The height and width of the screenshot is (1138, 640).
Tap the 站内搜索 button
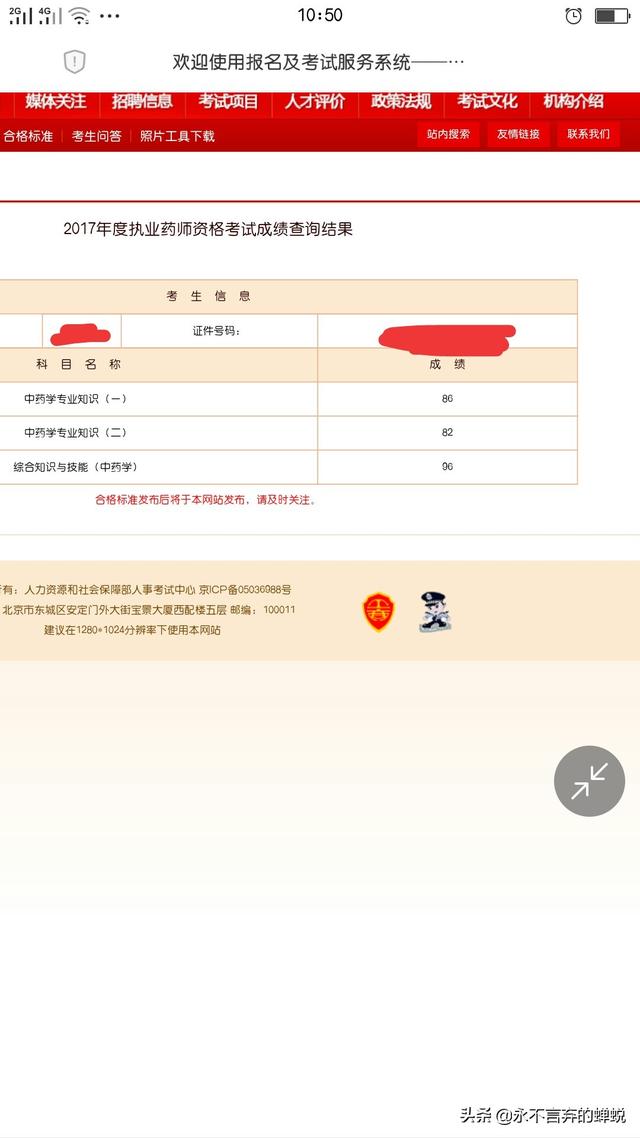(447, 134)
